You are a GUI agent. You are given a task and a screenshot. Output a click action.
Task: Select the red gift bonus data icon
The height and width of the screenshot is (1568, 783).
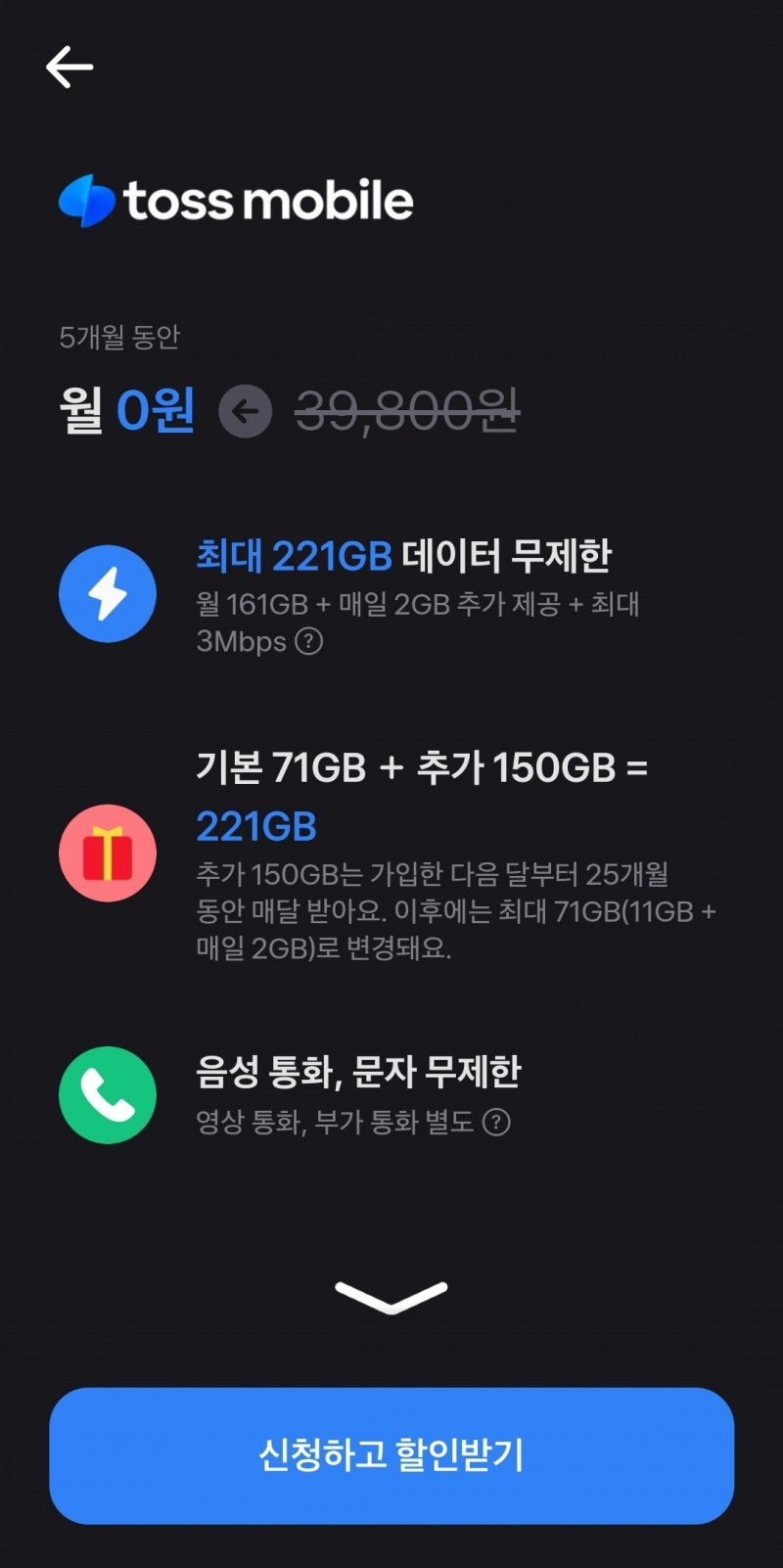pos(108,852)
